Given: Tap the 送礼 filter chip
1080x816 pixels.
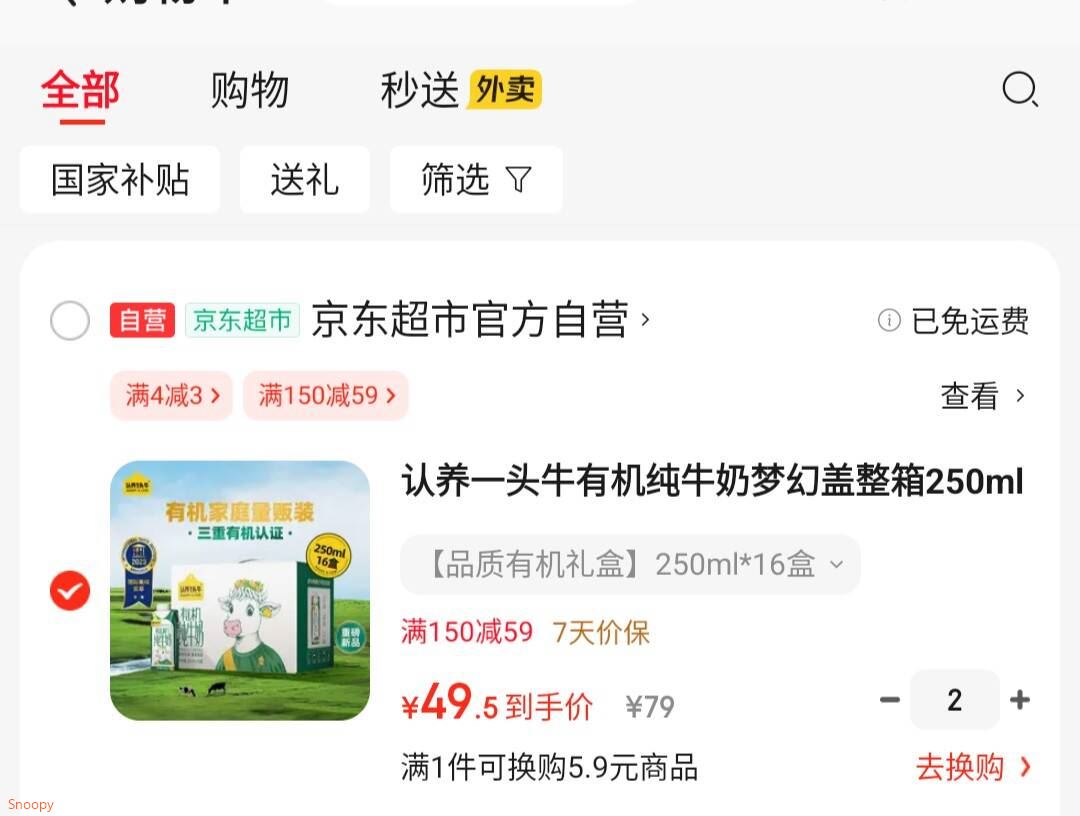Looking at the screenshot, I should point(304,180).
